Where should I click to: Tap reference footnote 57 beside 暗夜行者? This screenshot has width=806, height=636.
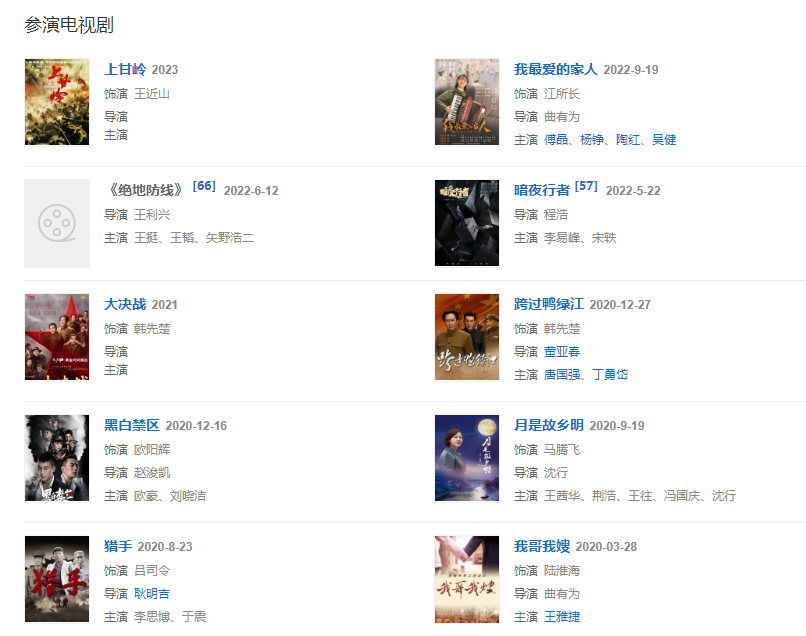tap(586, 186)
